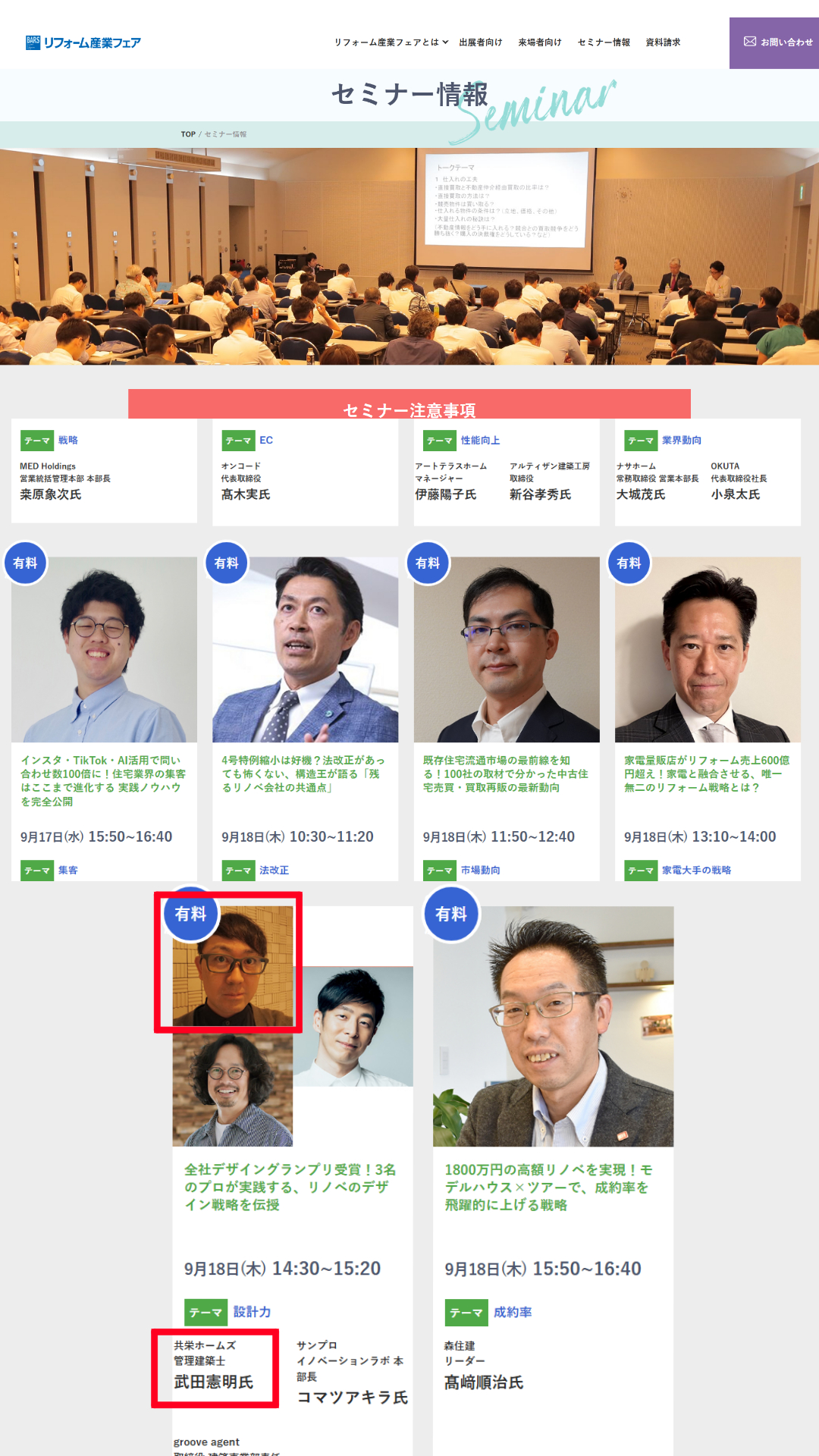This screenshot has width=819, height=1456.
Task: Open the セミナー注意事項 banner
Action: pos(409,404)
